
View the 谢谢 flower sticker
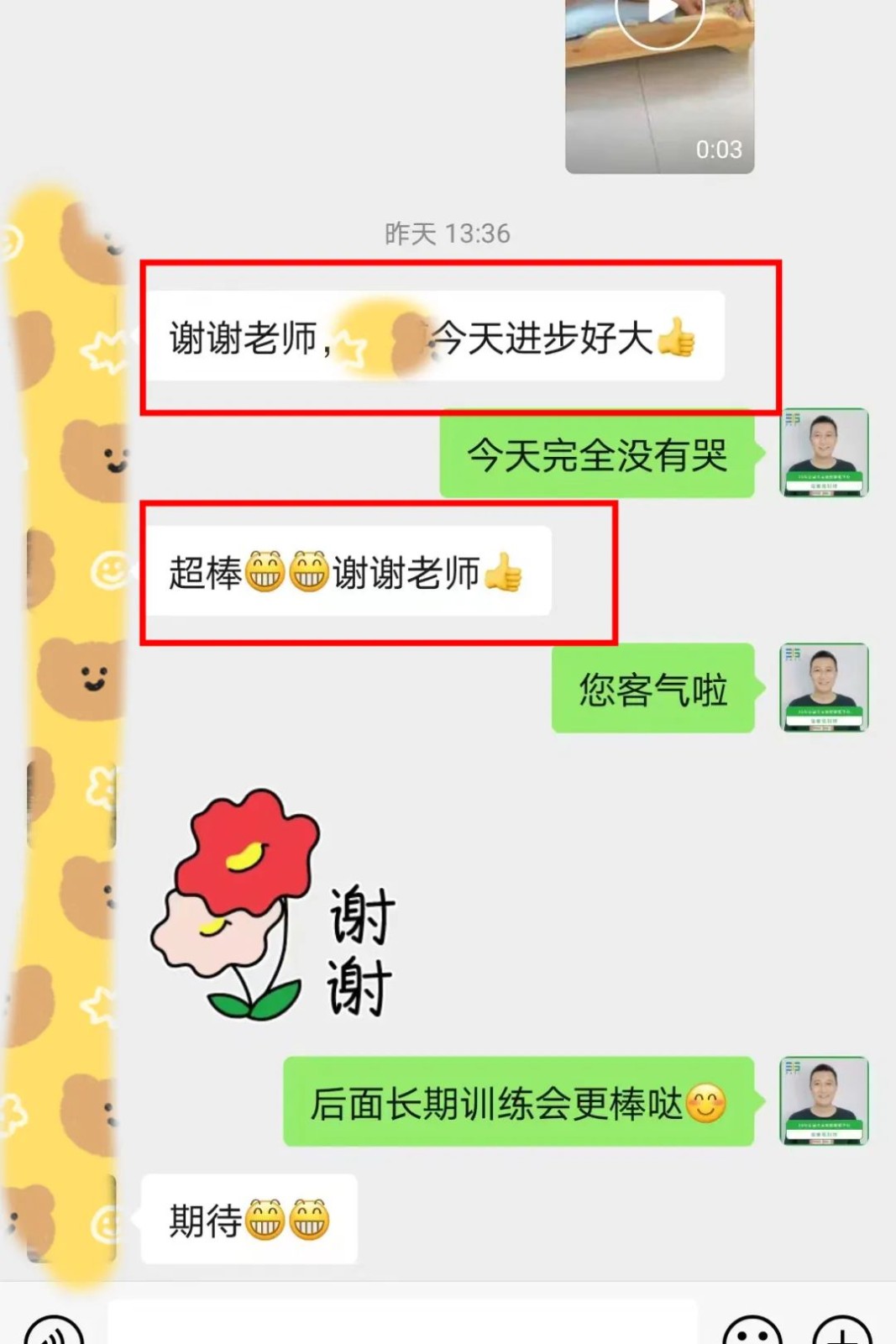273,907
